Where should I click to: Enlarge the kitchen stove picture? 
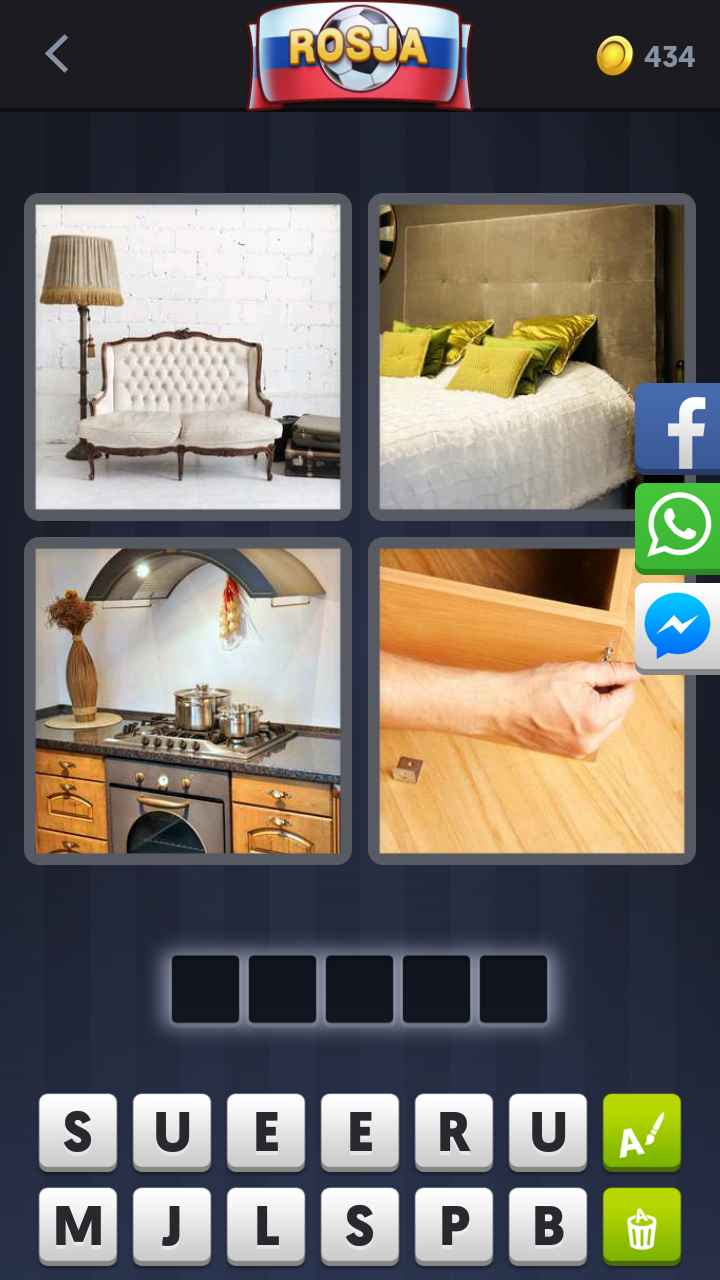pyautogui.click(x=188, y=700)
